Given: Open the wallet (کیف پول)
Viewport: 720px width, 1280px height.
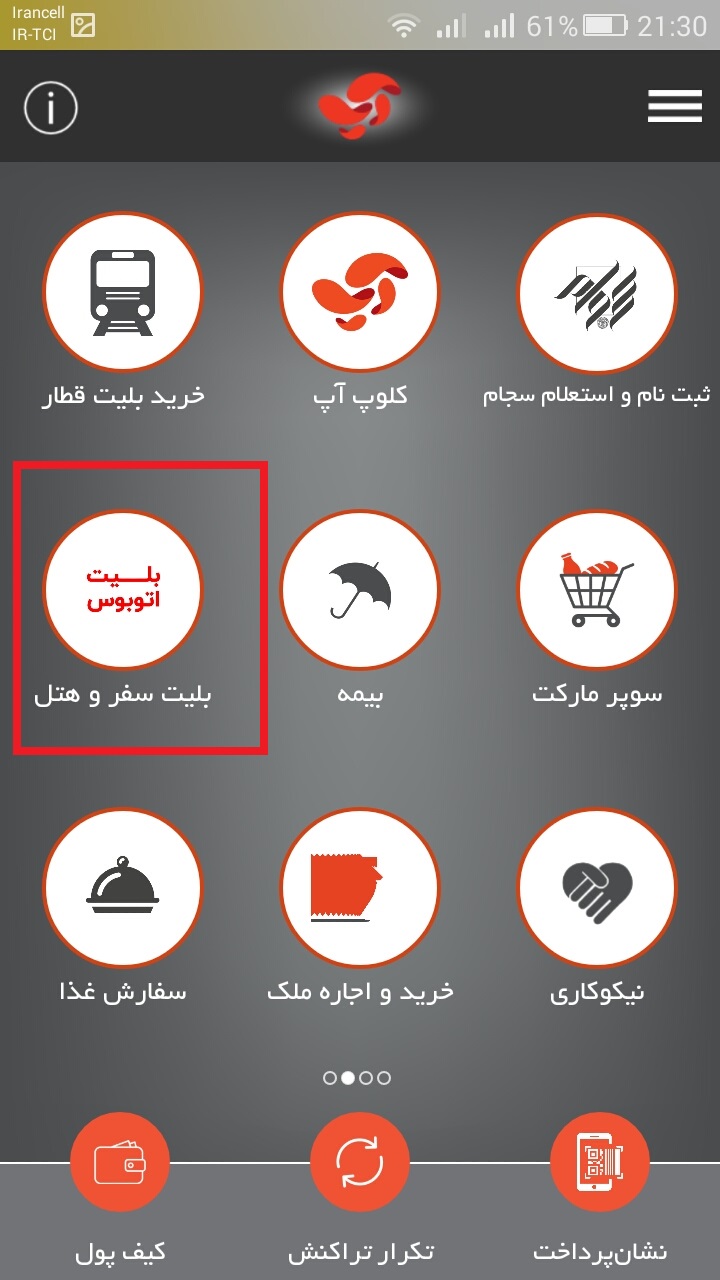Looking at the screenshot, I should pyautogui.click(x=120, y=1163).
